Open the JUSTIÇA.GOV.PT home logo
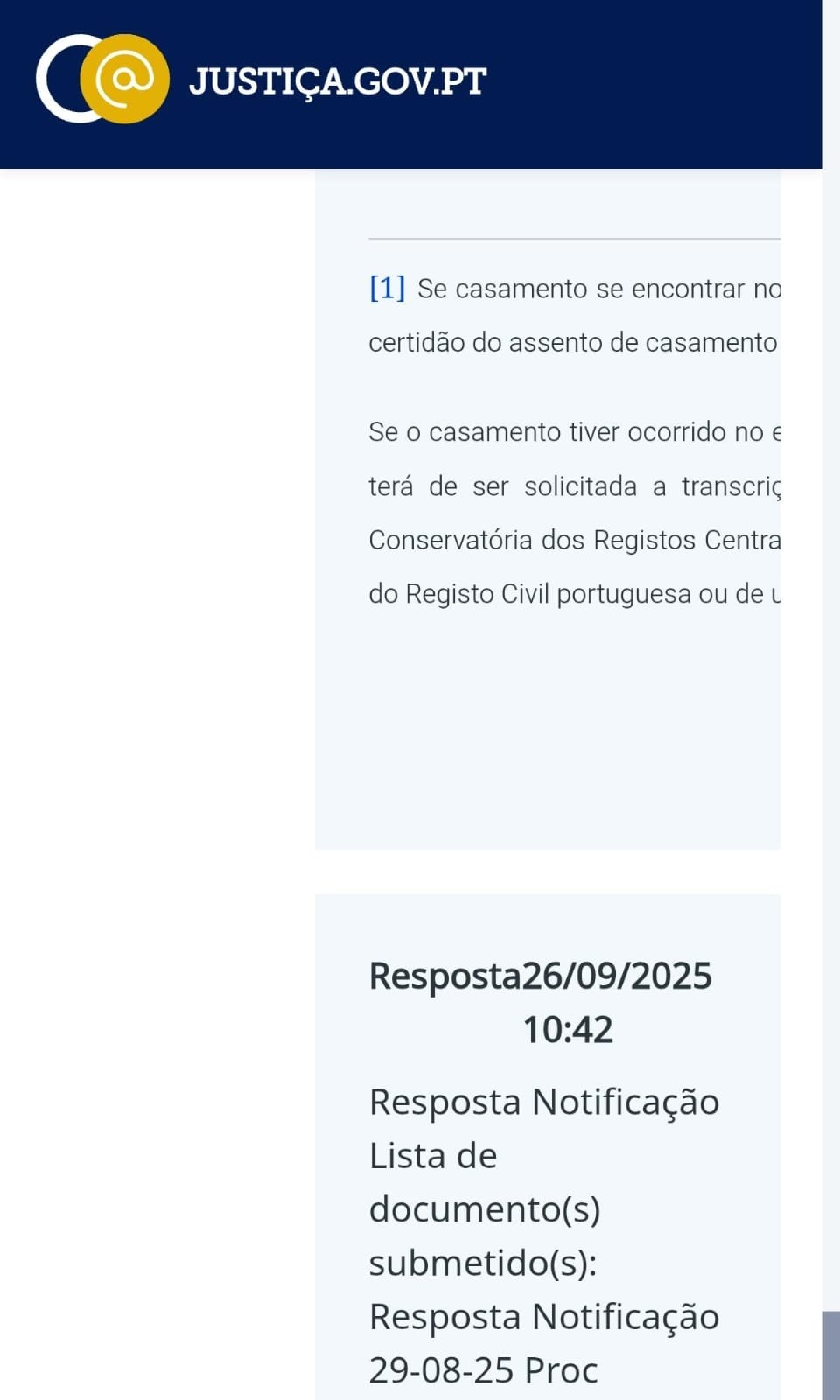The width and height of the screenshot is (840, 1400). [261, 80]
